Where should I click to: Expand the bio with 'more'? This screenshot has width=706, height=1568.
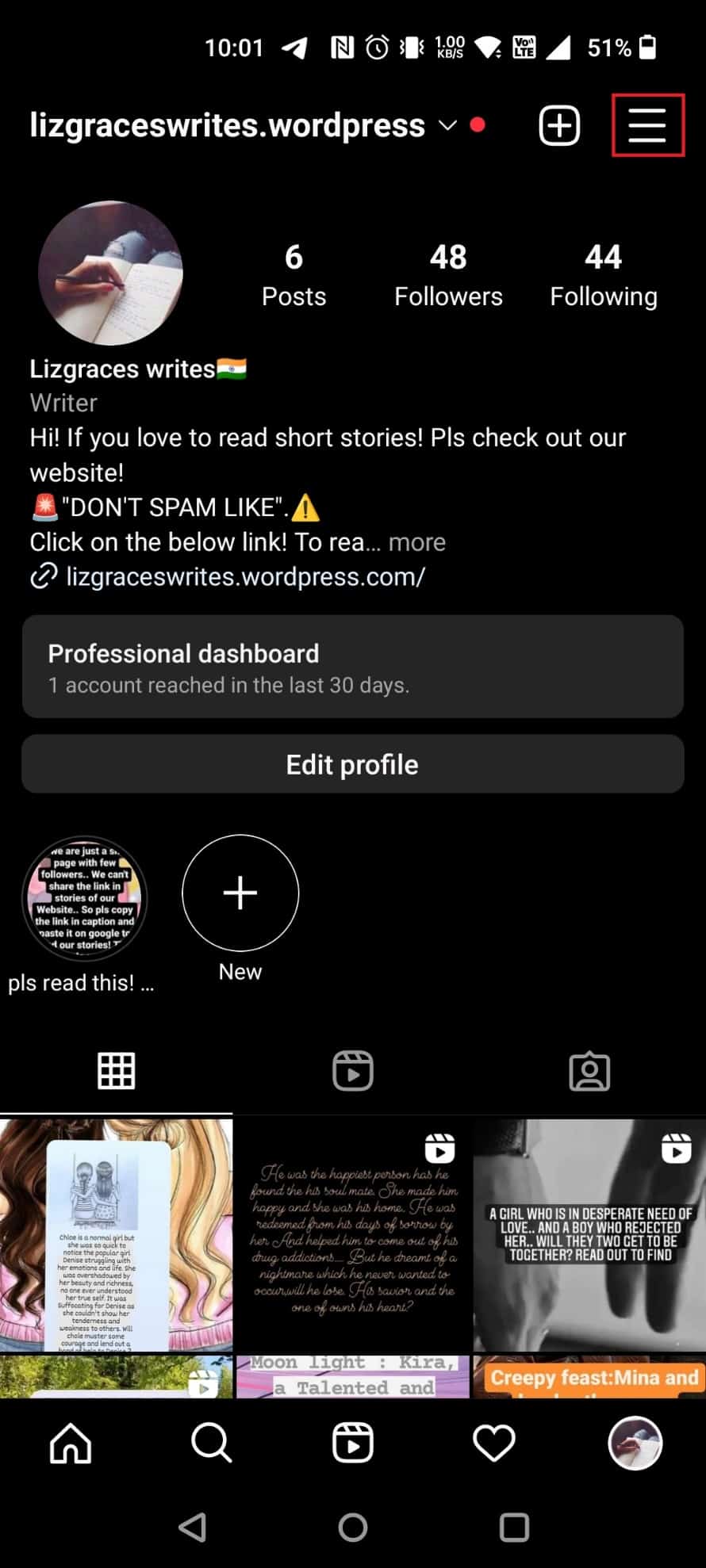coord(416,542)
